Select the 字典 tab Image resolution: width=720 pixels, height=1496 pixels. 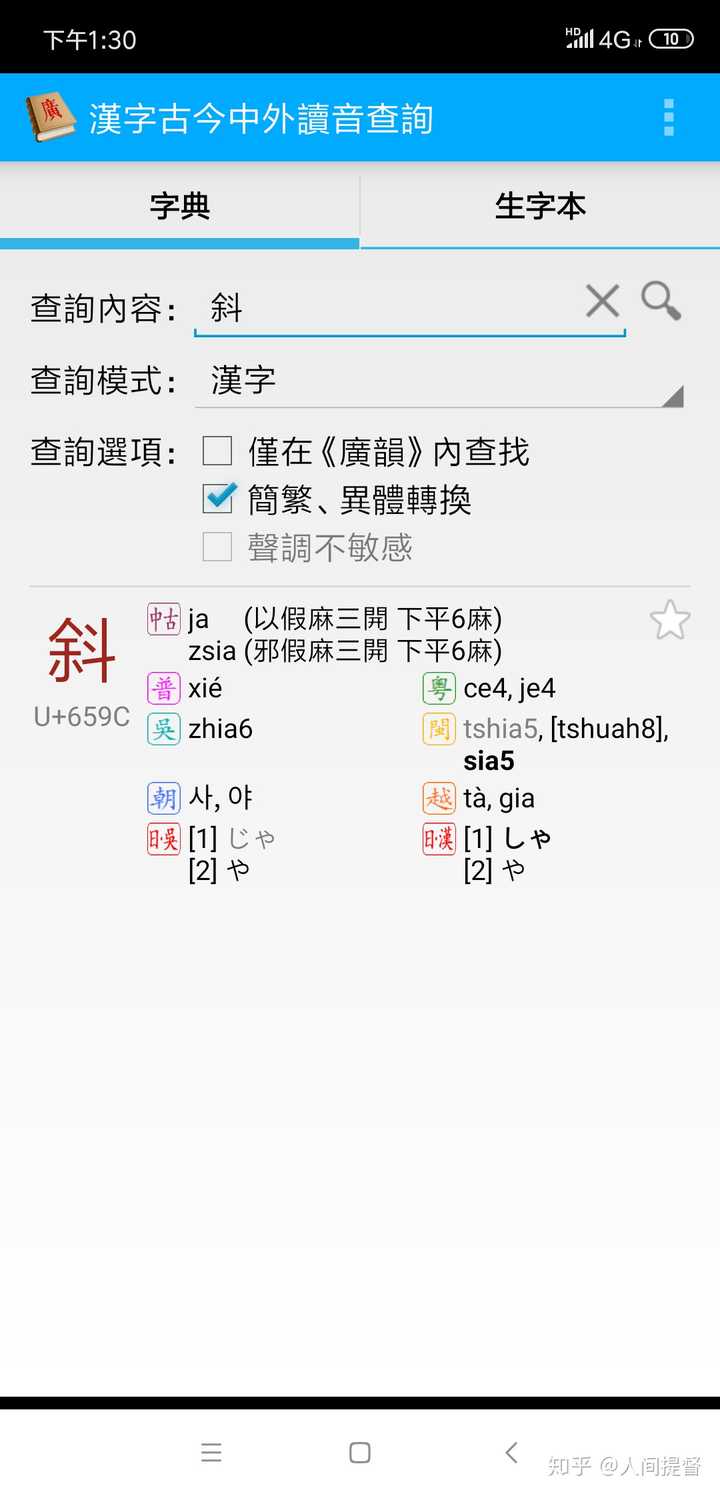coord(180,206)
